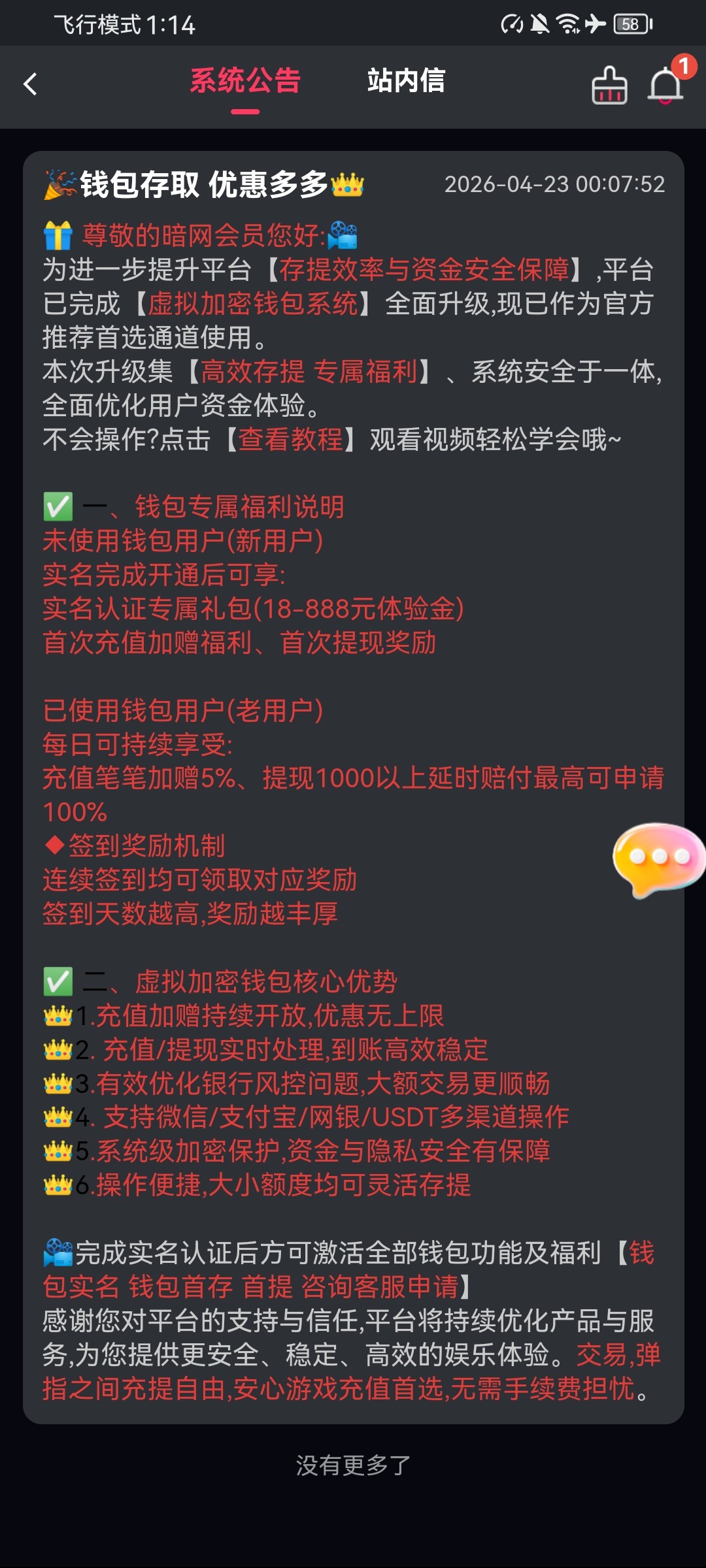
Task: Tap the red notification badge showing 1
Action: 684,65
